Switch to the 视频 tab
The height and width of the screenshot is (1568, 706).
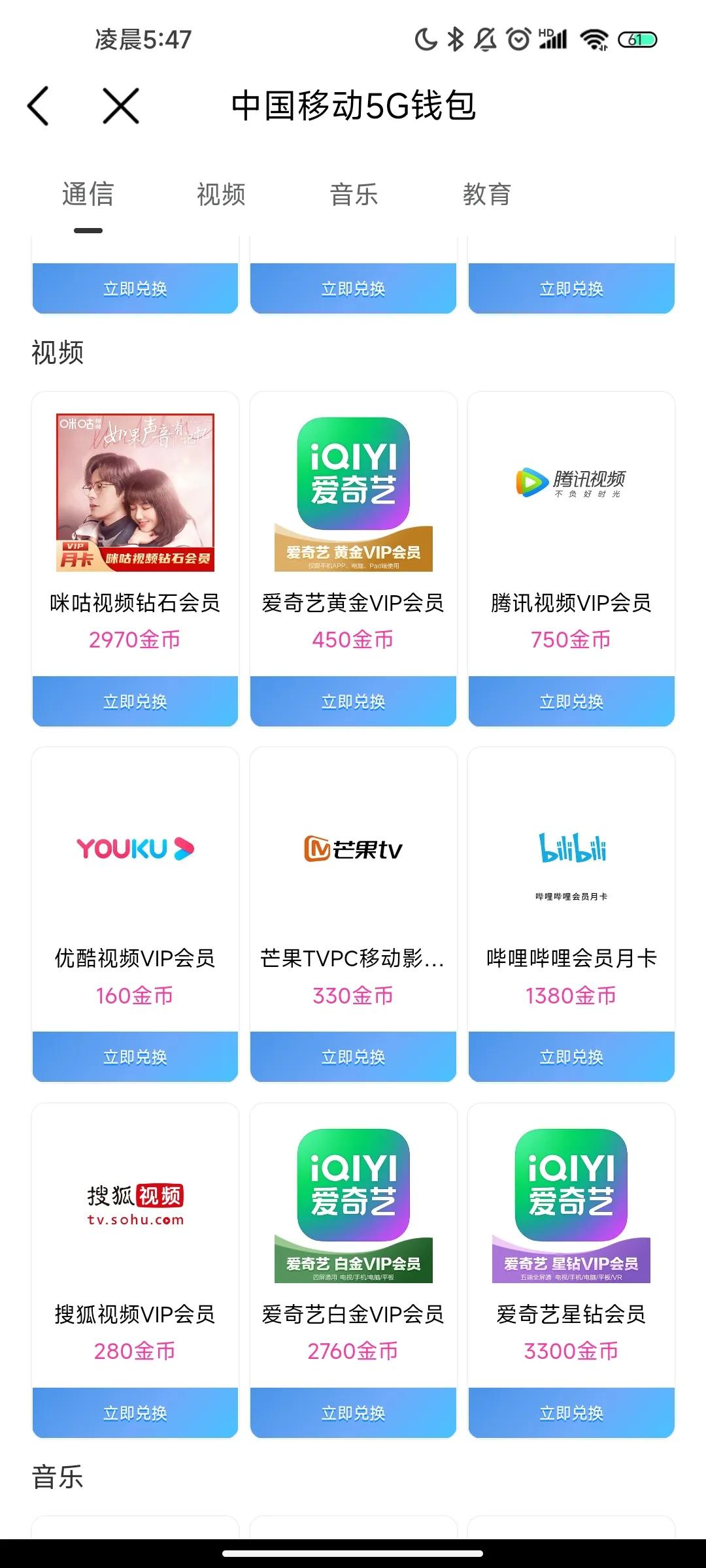coord(220,194)
